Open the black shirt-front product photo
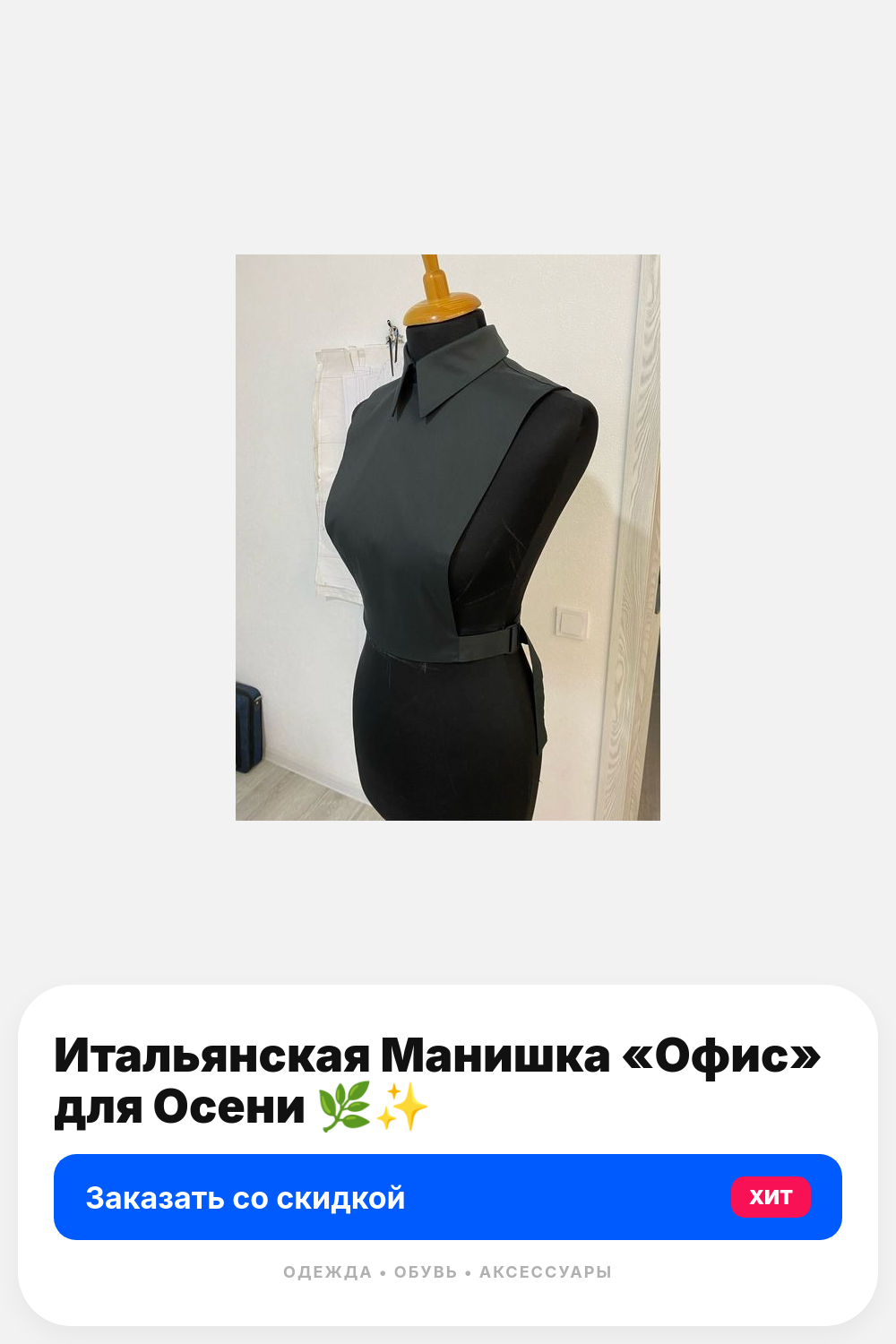Viewport: 896px width, 1344px height. pos(448,538)
